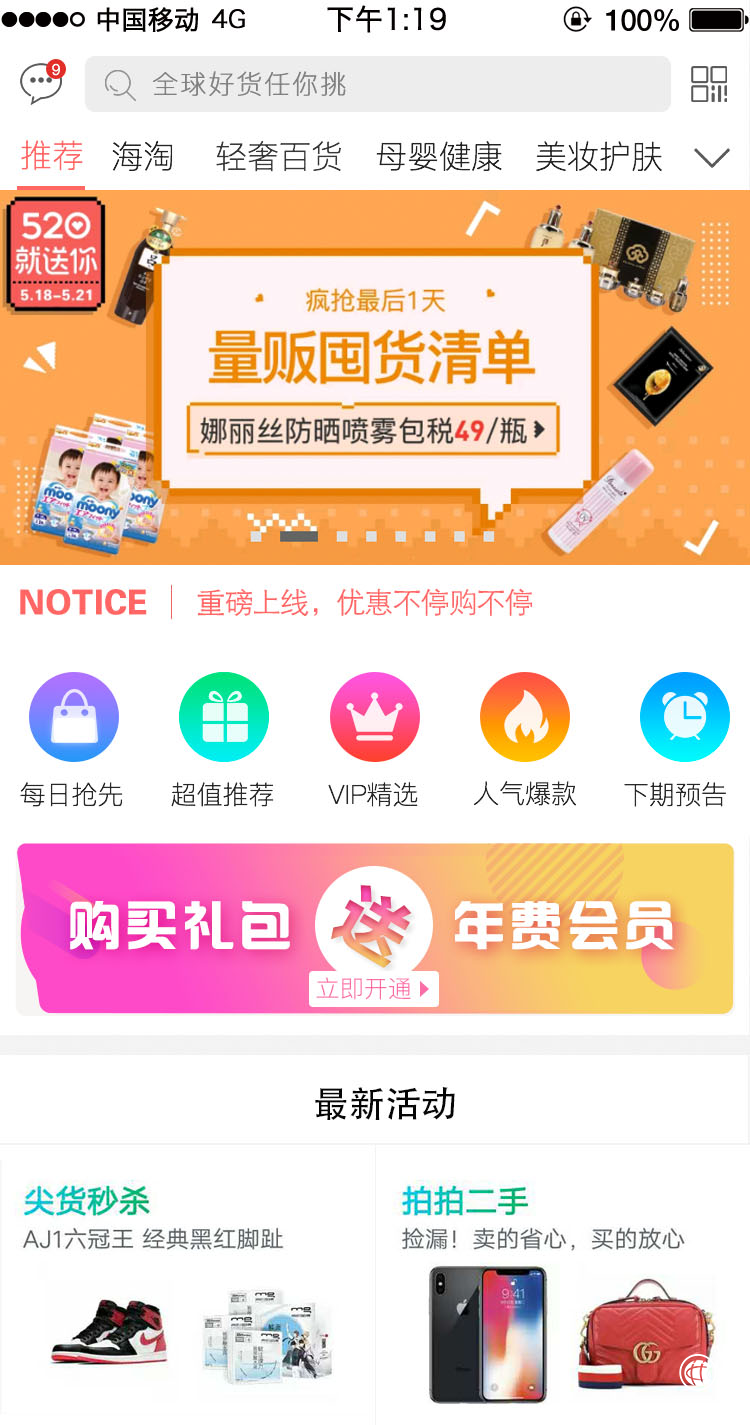Screen dimensions: 750x1425
Task: Switch to the 推荐 tab
Action: coord(52,157)
